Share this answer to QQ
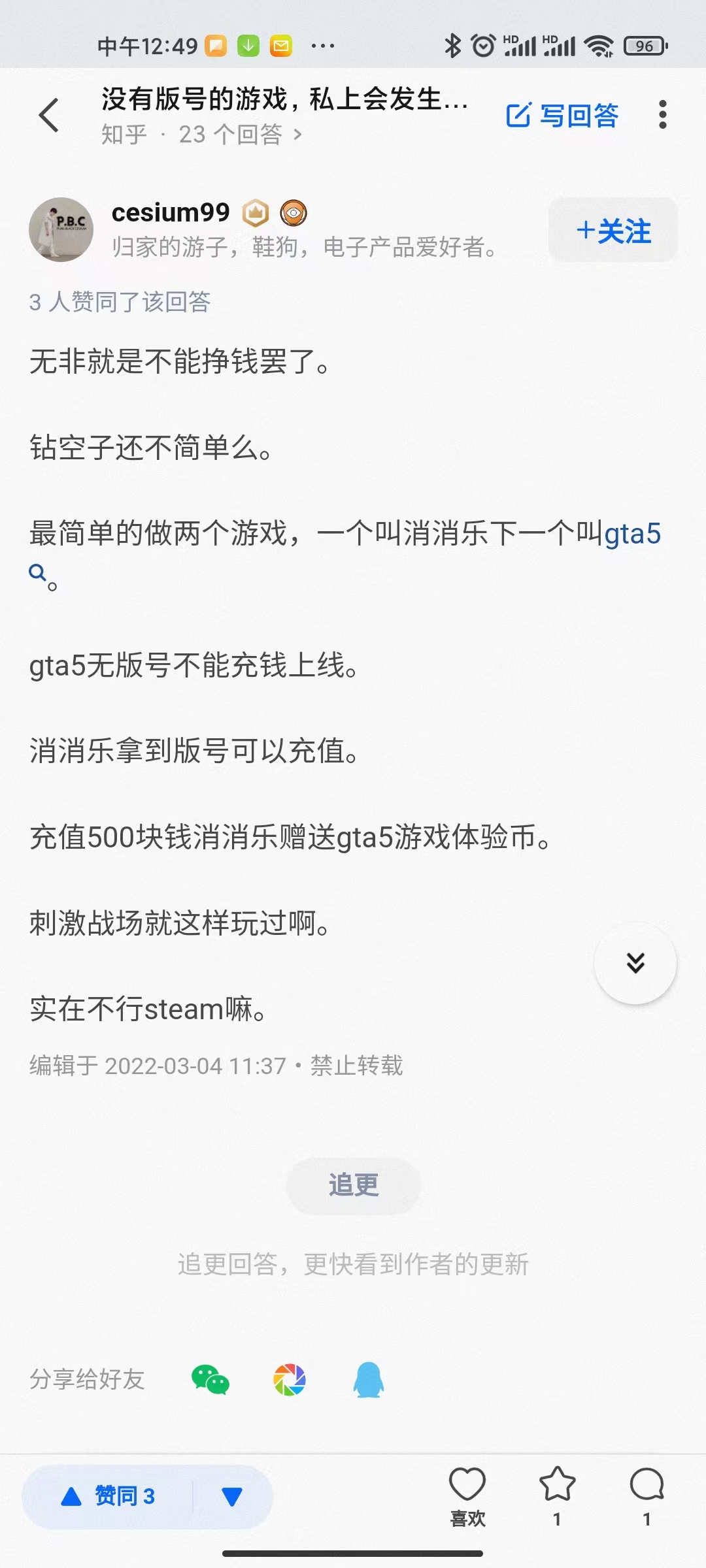This screenshot has height=1568, width=706. [369, 1380]
